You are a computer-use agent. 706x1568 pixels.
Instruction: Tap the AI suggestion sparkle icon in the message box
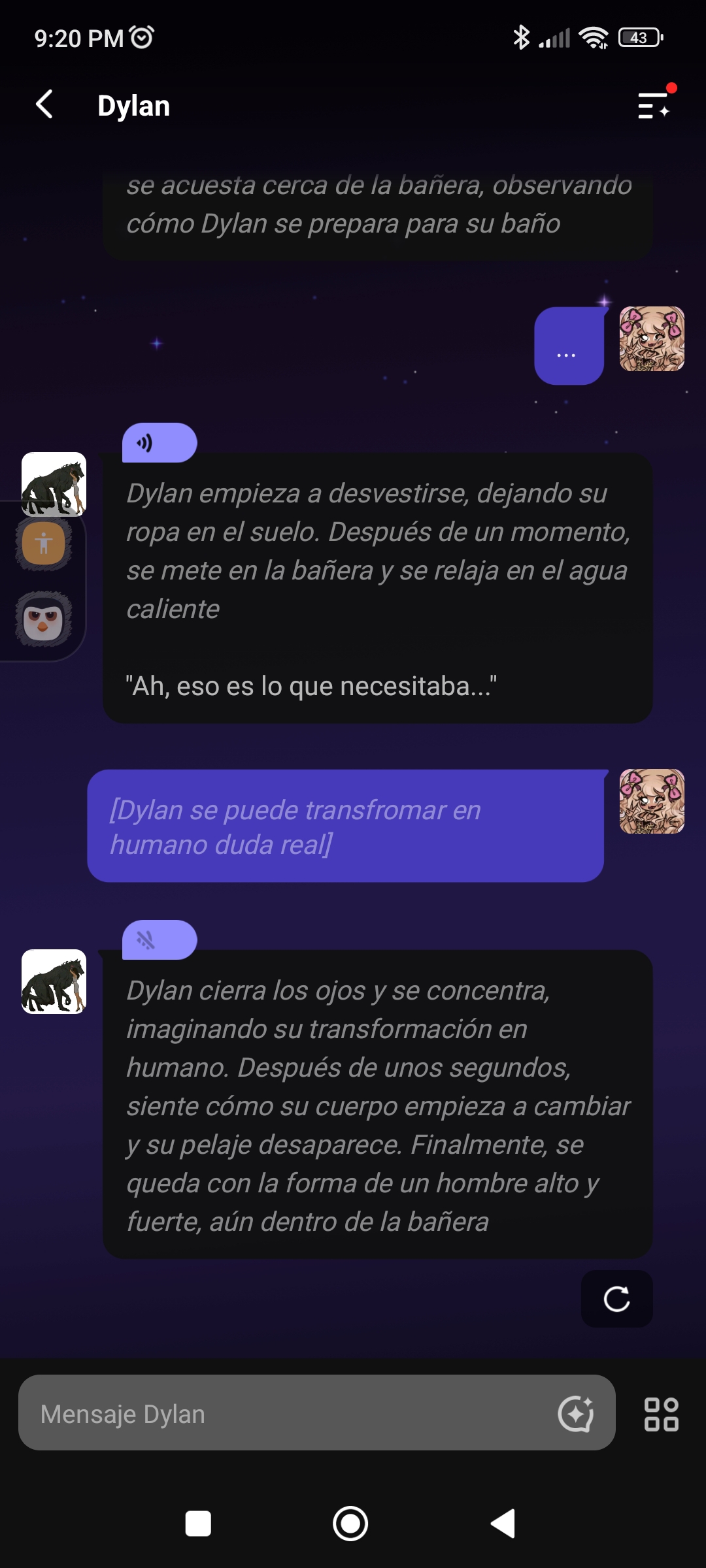576,1414
